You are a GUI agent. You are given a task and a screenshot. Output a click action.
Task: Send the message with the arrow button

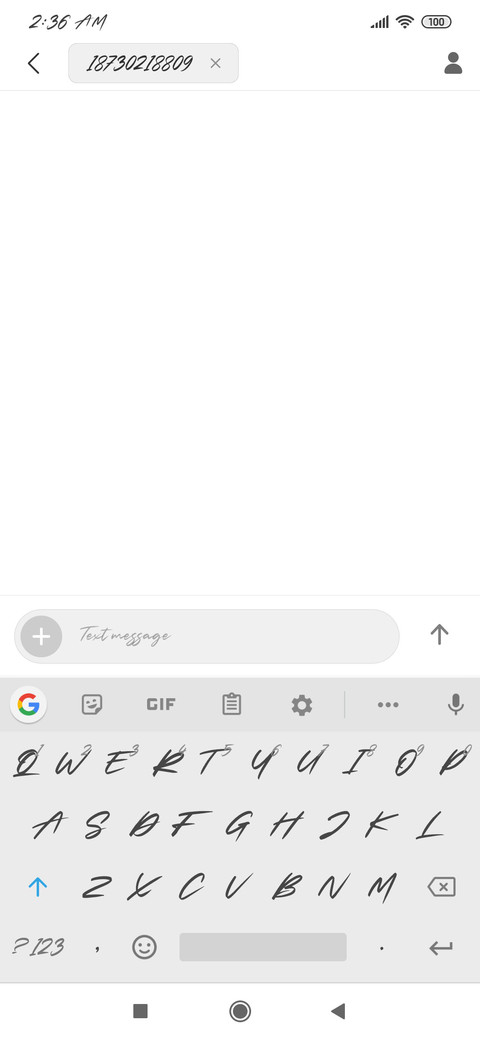[439, 635]
